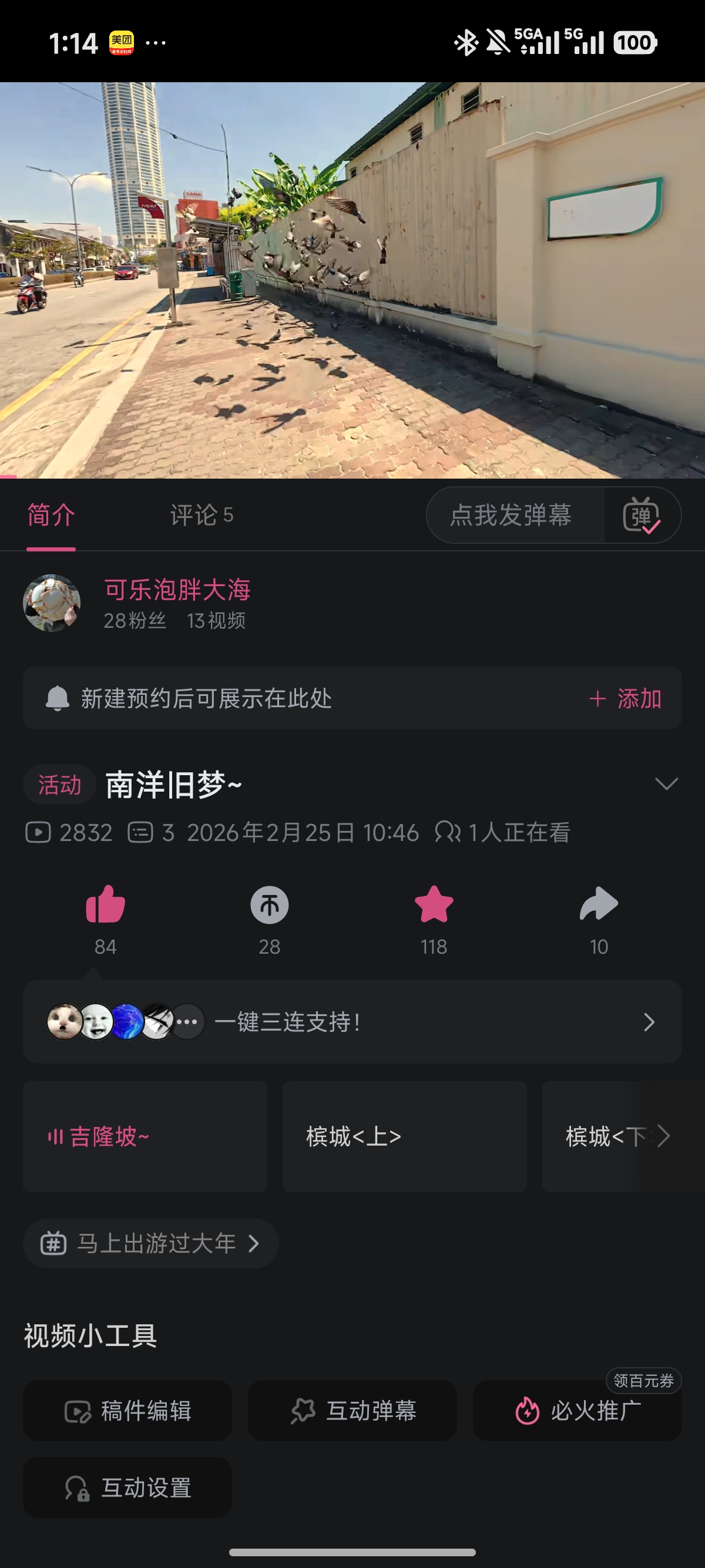Tap the video player to show controls

coord(352,280)
